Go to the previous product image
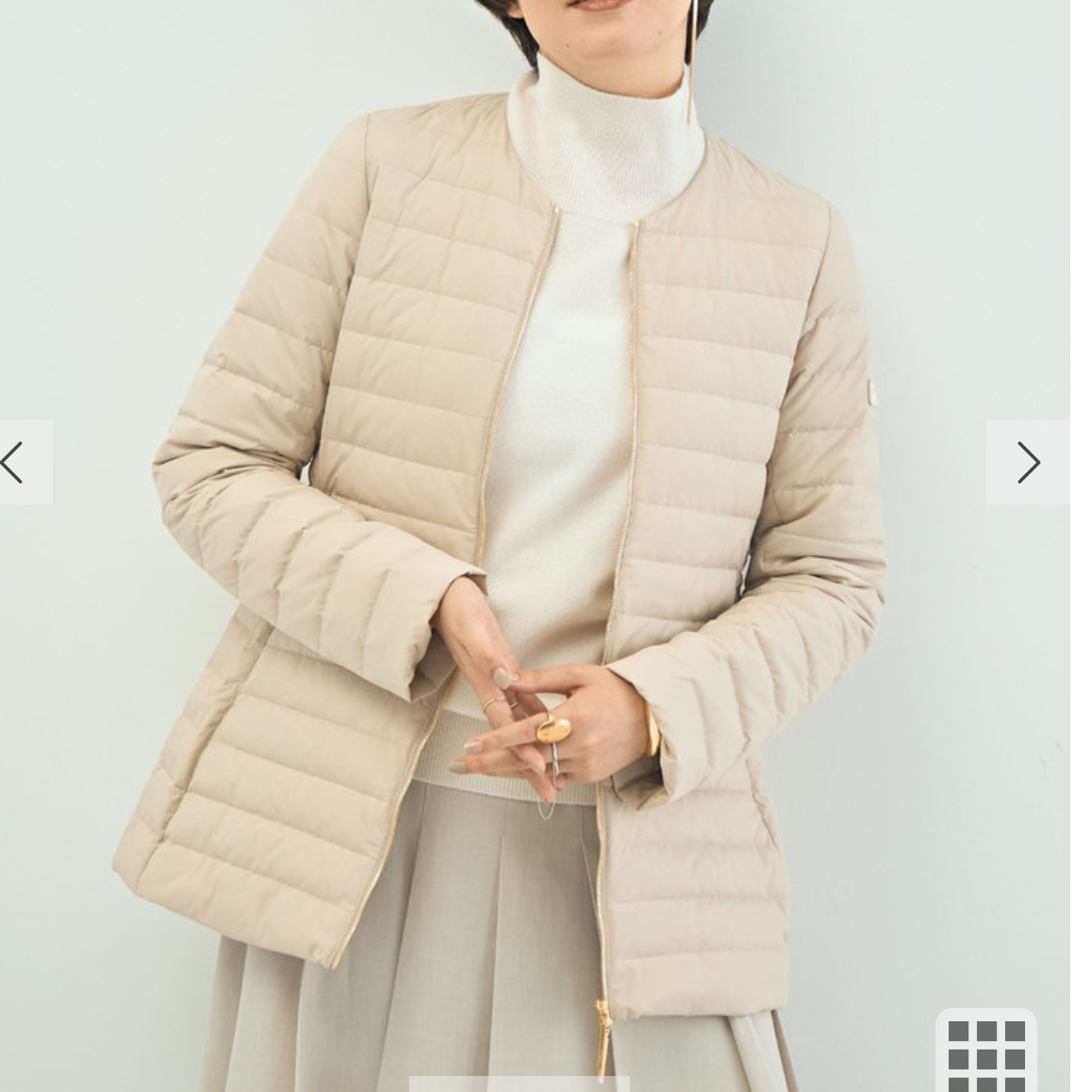The height and width of the screenshot is (1092, 1092). (19, 462)
